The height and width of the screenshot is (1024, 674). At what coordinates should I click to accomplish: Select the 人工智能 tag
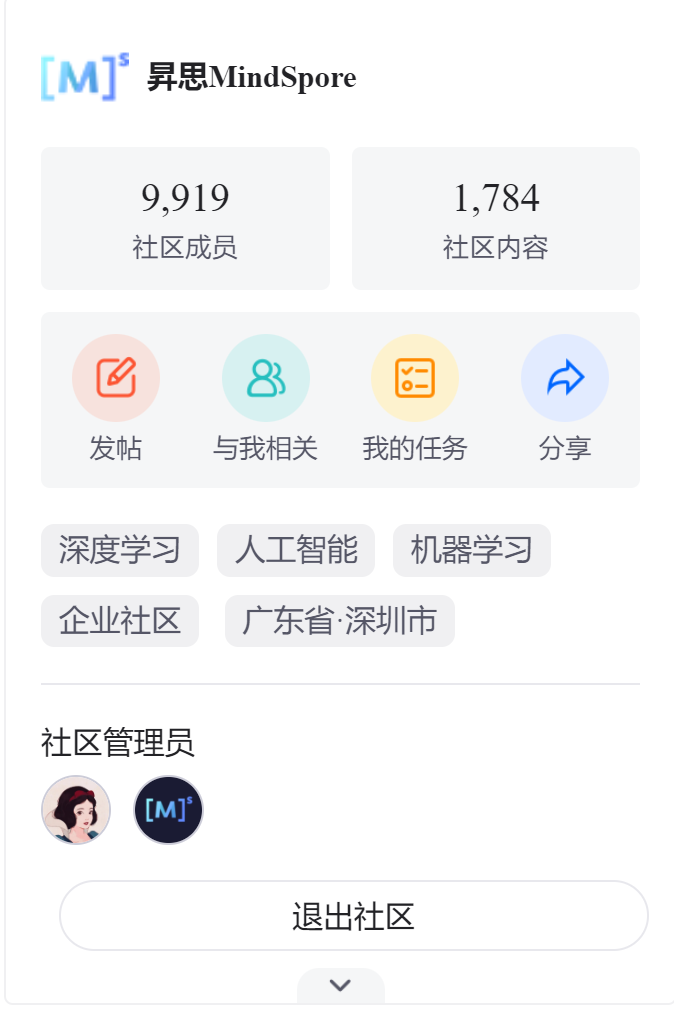(x=296, y=551)
